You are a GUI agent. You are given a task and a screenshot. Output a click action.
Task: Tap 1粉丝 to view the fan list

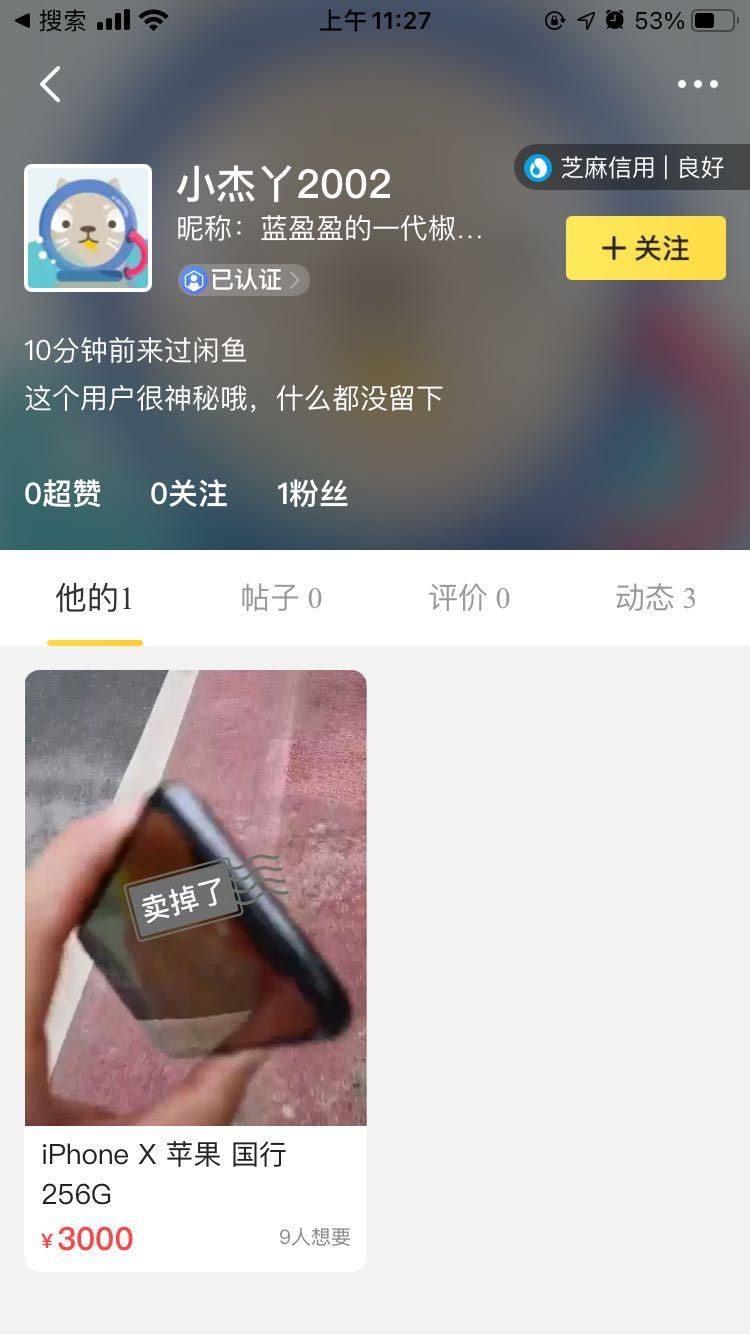point(314,494)
